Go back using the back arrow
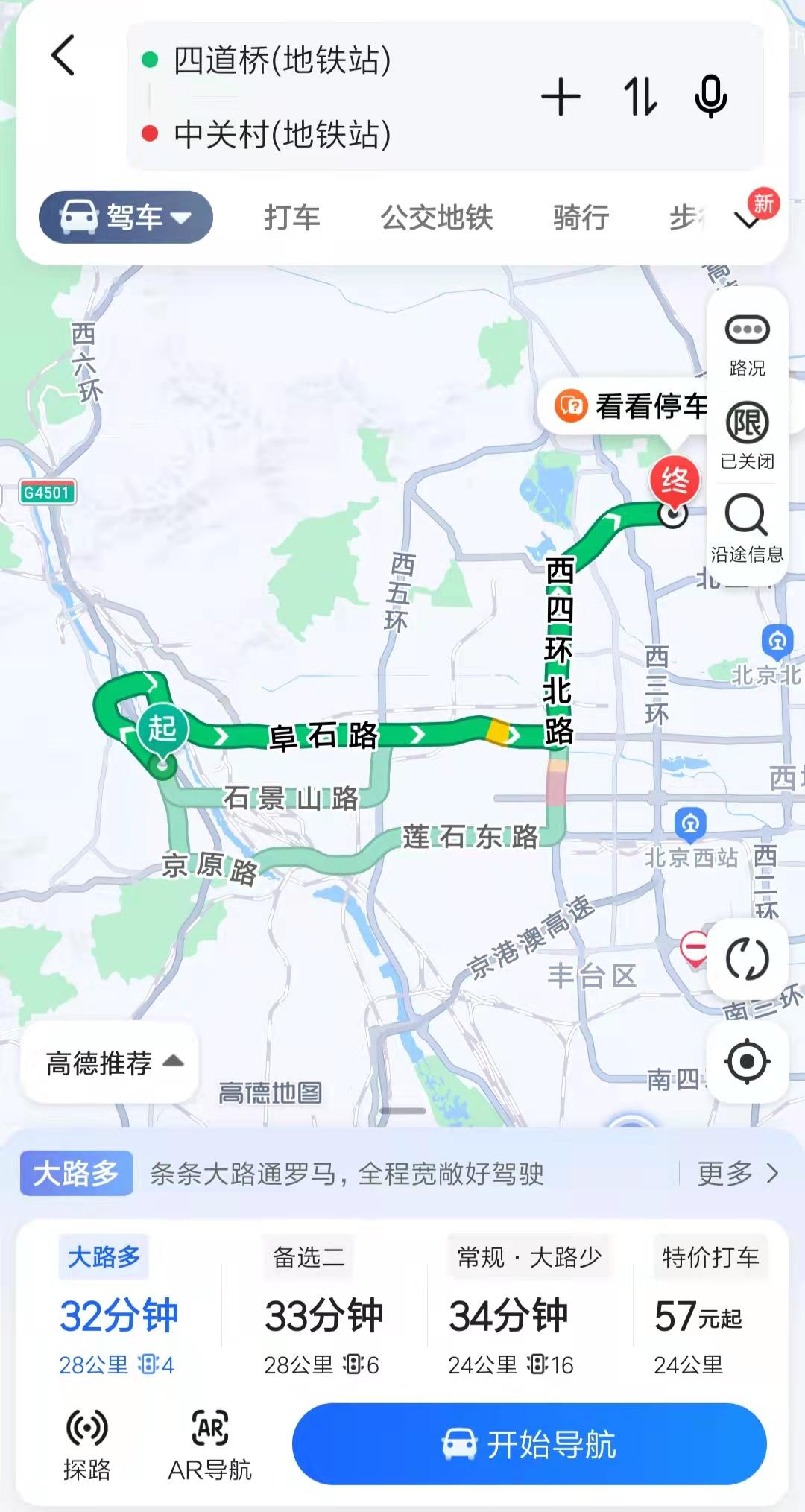Screen dimensions: 805x1512 coord(63,56)
